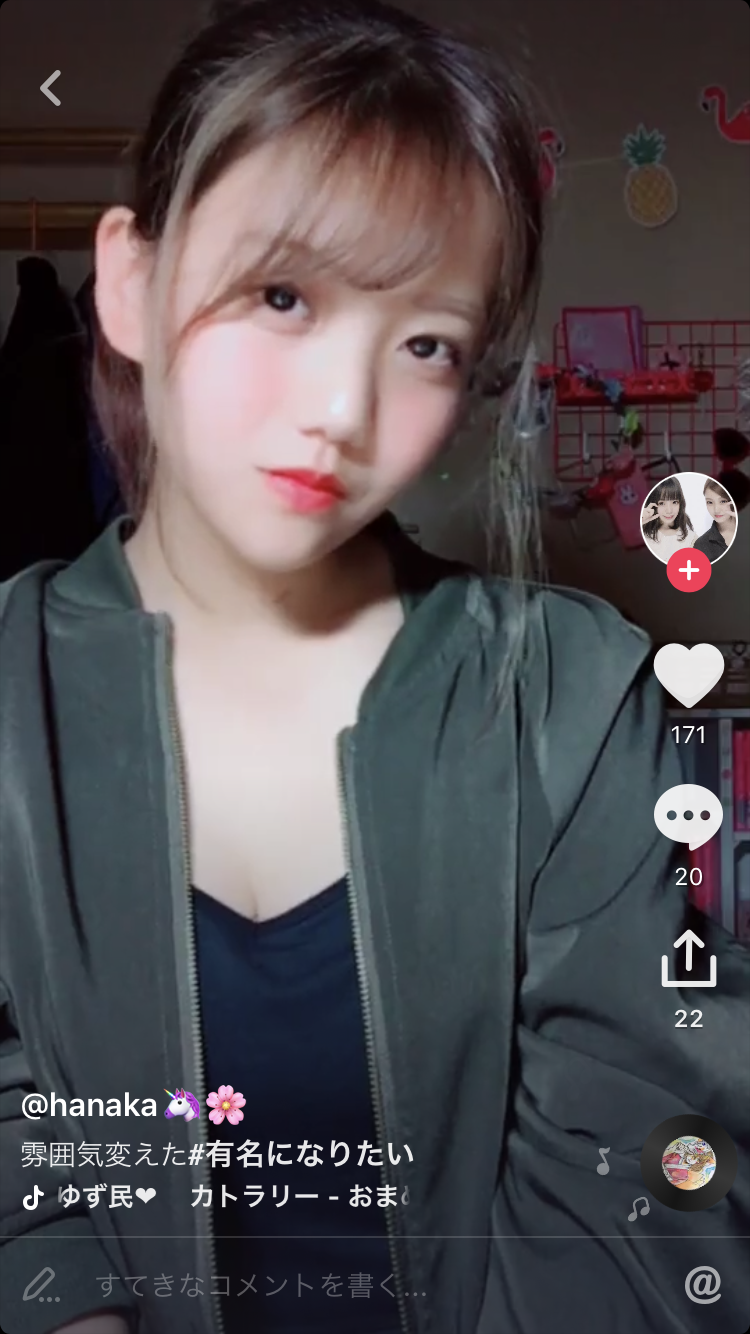The width and height of the screenshot is (750, 1334).
Task: Go back with the top-left arrow
Action: (50, 88)
